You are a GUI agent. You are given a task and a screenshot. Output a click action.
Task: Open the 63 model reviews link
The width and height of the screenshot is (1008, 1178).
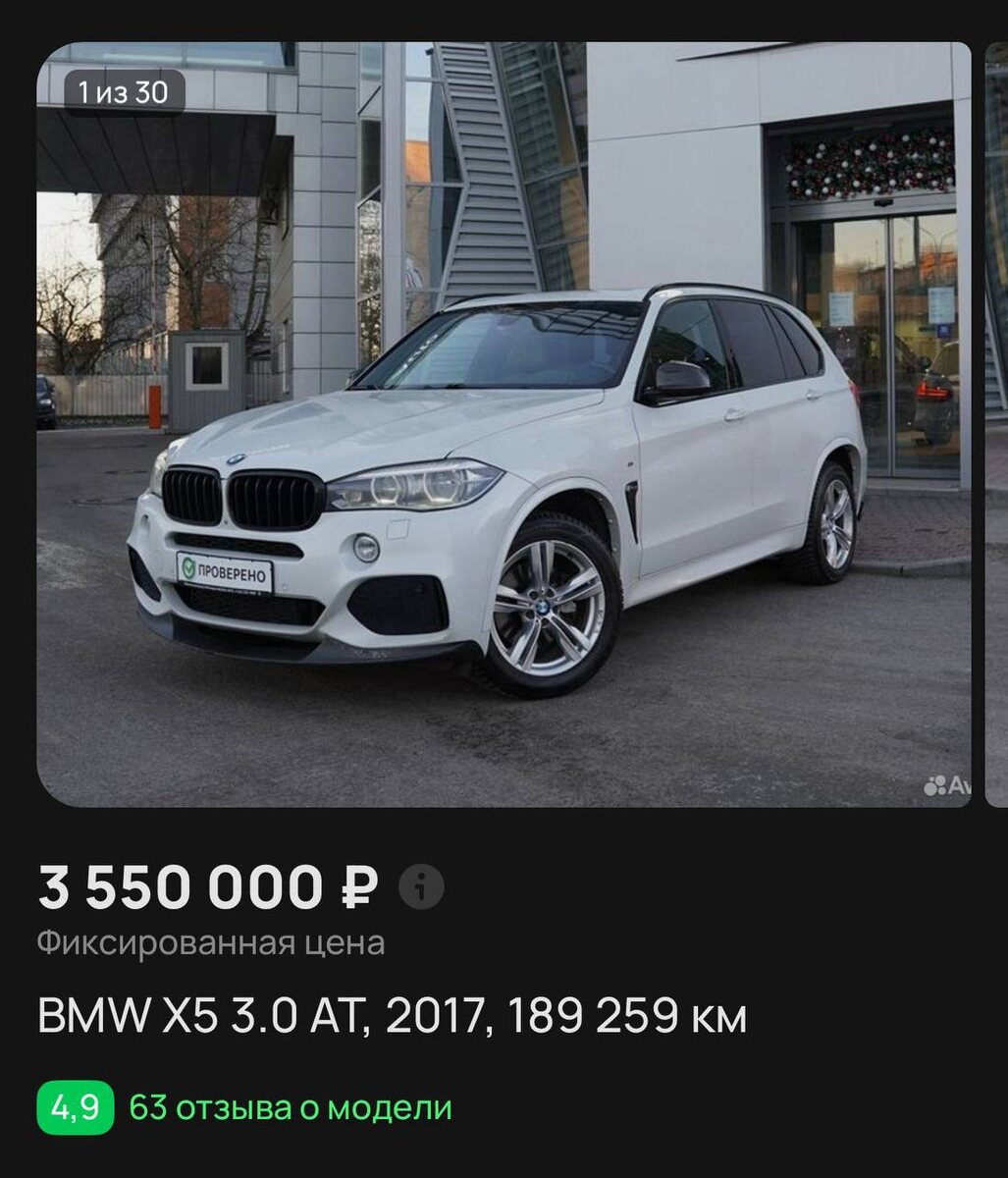pos(291,1107)
